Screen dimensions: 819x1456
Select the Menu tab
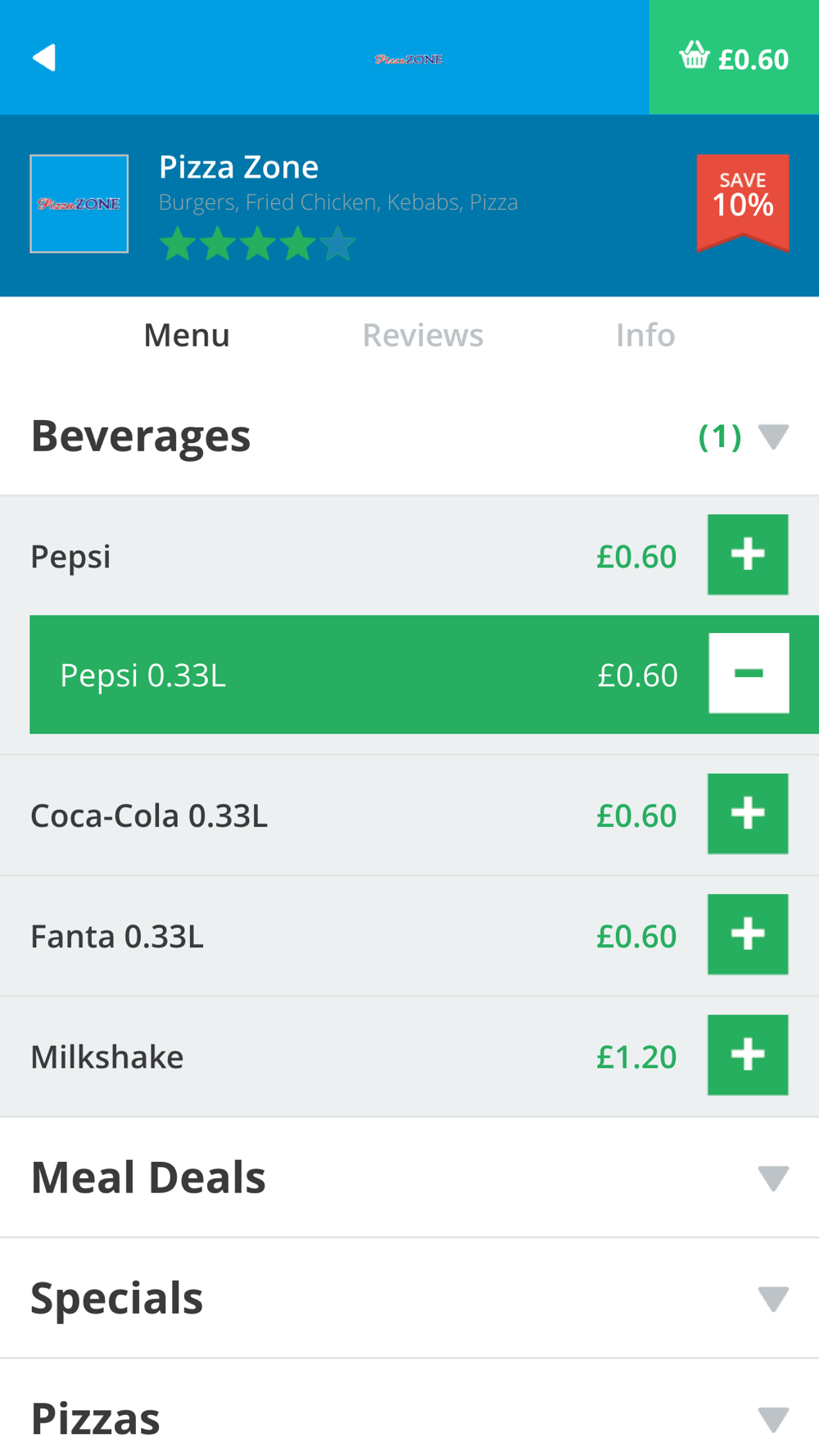click(187, 335)
